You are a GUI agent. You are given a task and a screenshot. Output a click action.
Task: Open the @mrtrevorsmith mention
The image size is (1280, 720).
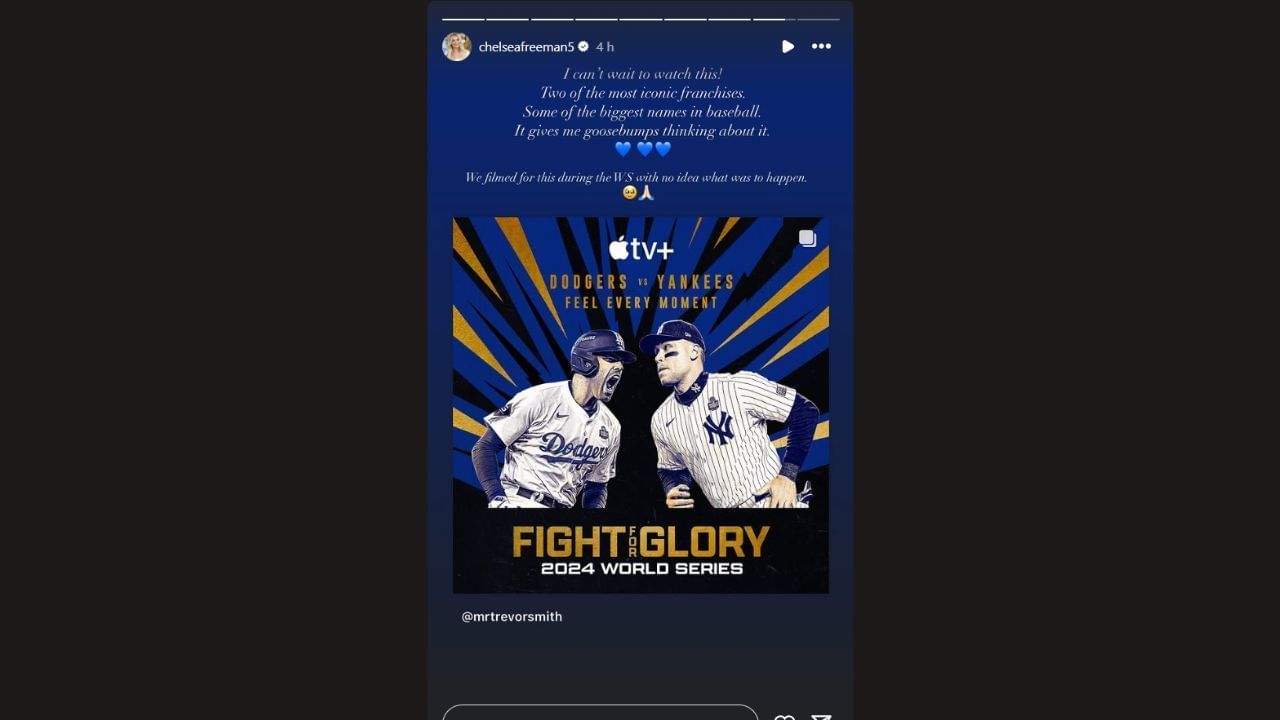512,617
